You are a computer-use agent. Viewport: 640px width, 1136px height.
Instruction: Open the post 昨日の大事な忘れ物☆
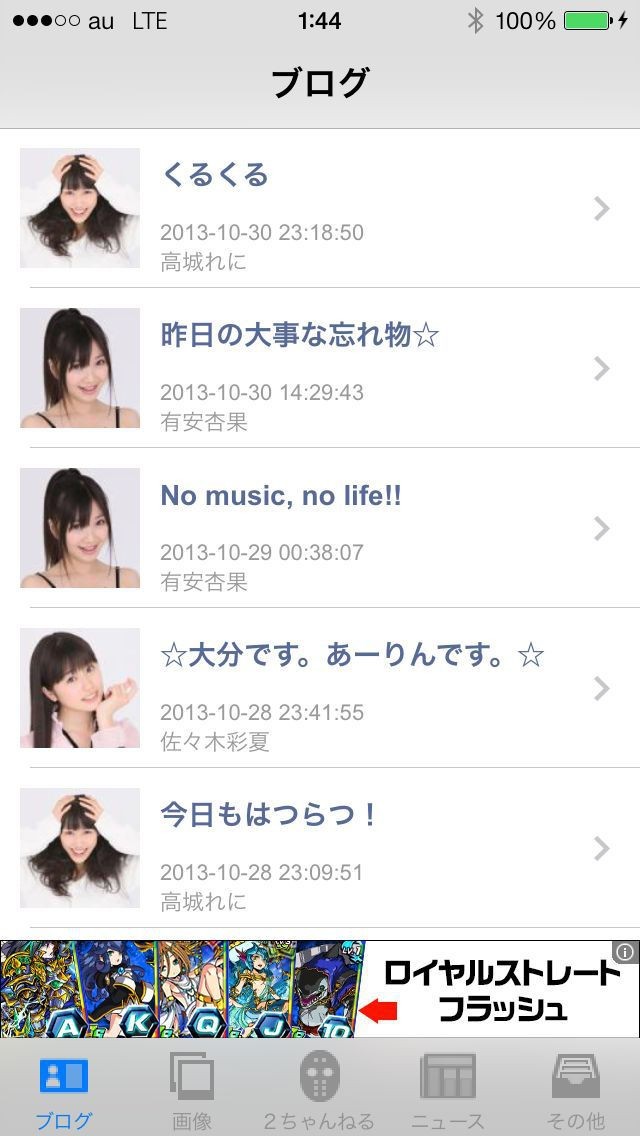[x=320, y=368]
